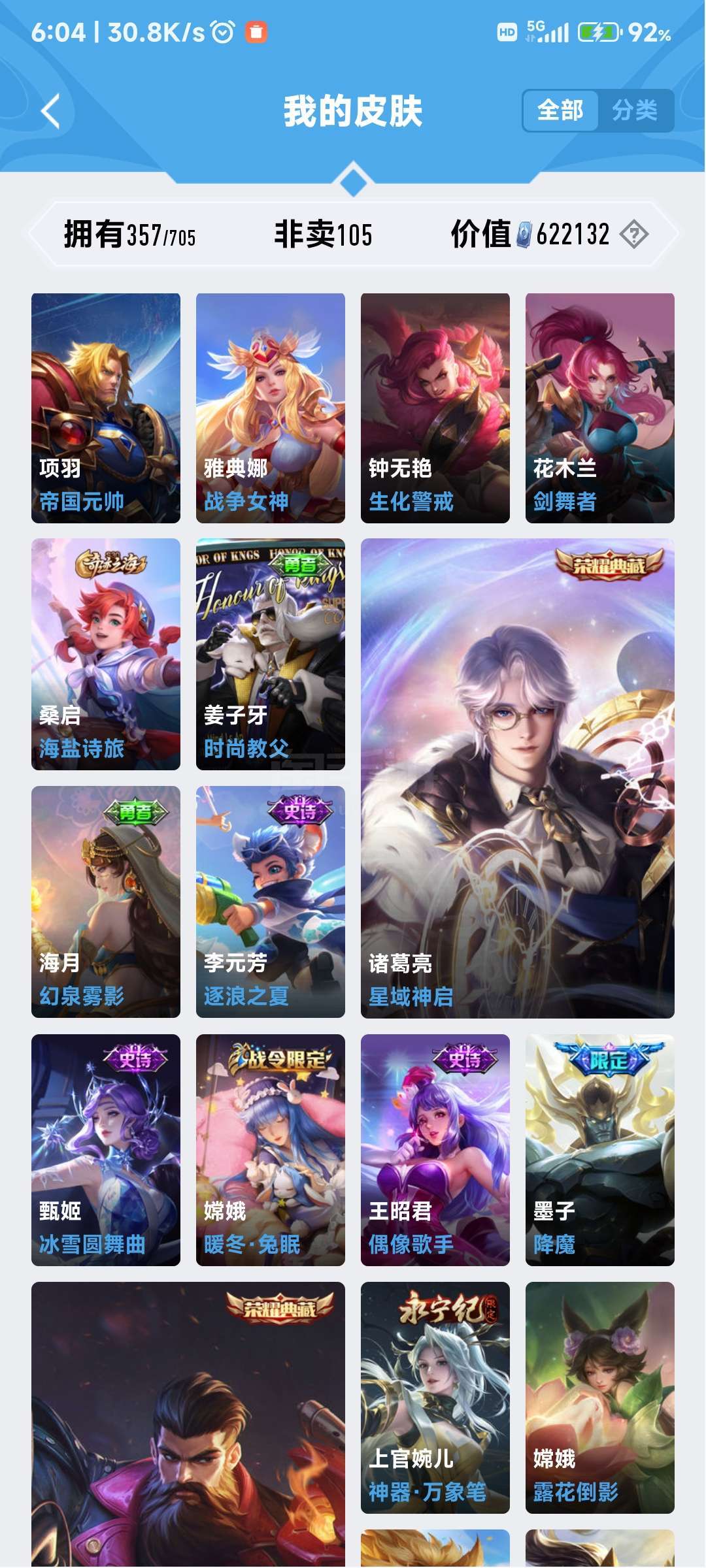Open 甄姬 冰雪圆舞曲 skin
The width and height of the screenshot is (706, 1568).
tap(106, 1150)
